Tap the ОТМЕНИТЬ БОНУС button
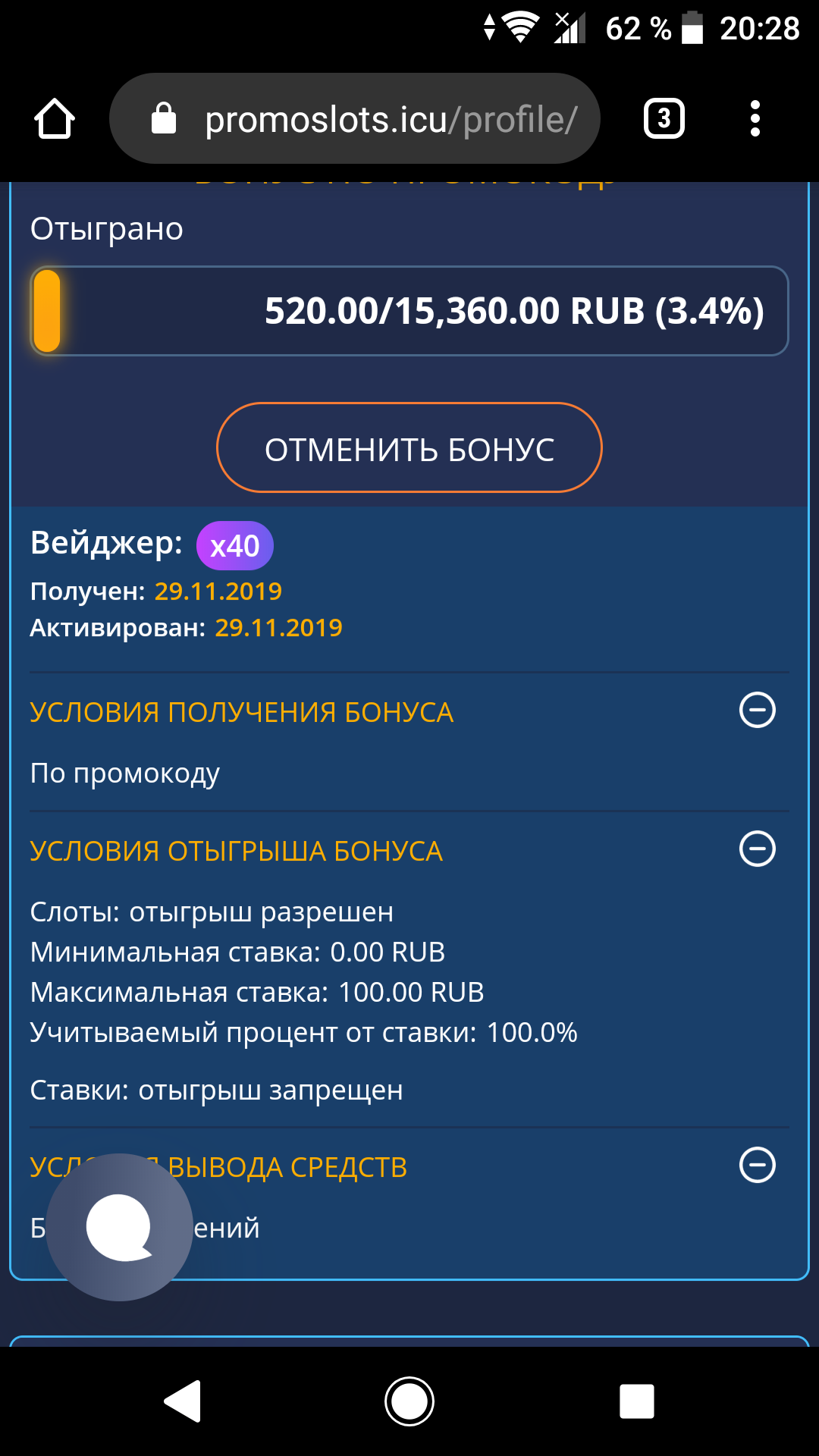This screenshot has height=1456, width=819. tap(409, 448)
